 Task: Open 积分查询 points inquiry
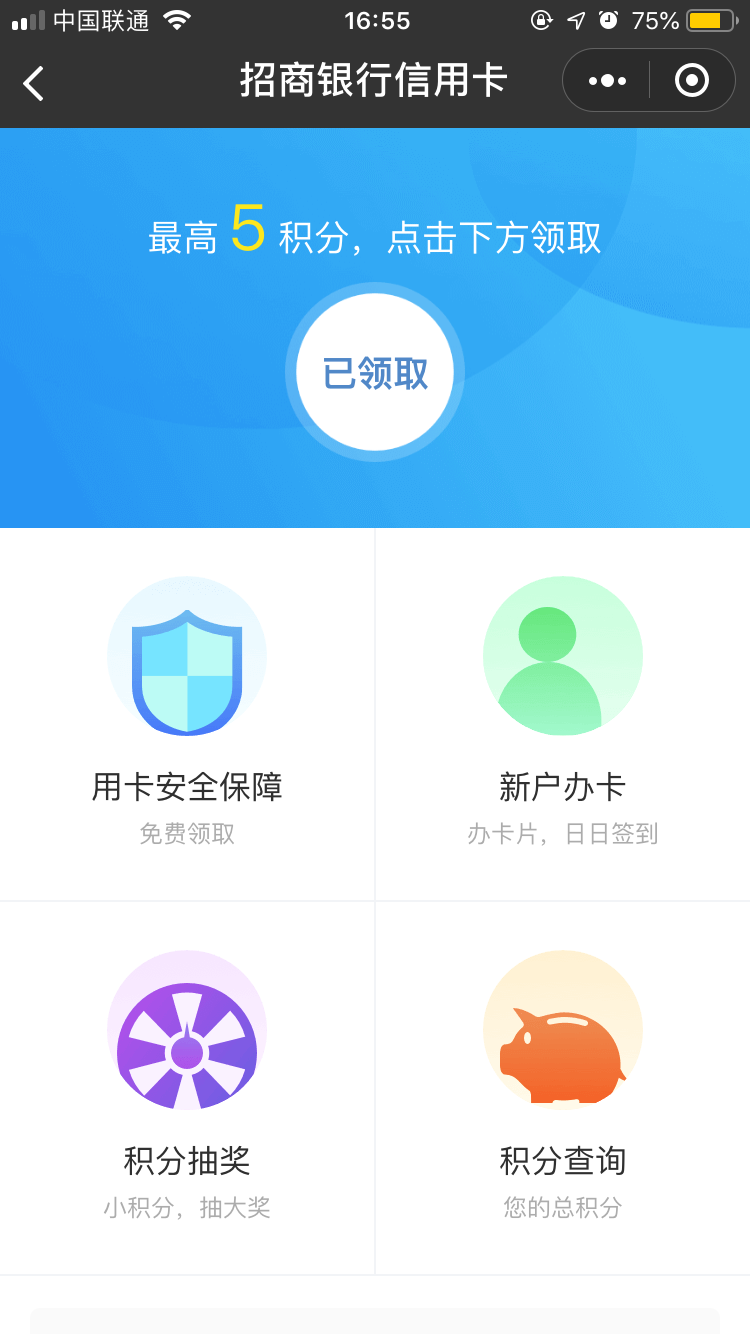(x=563, y=1088)
